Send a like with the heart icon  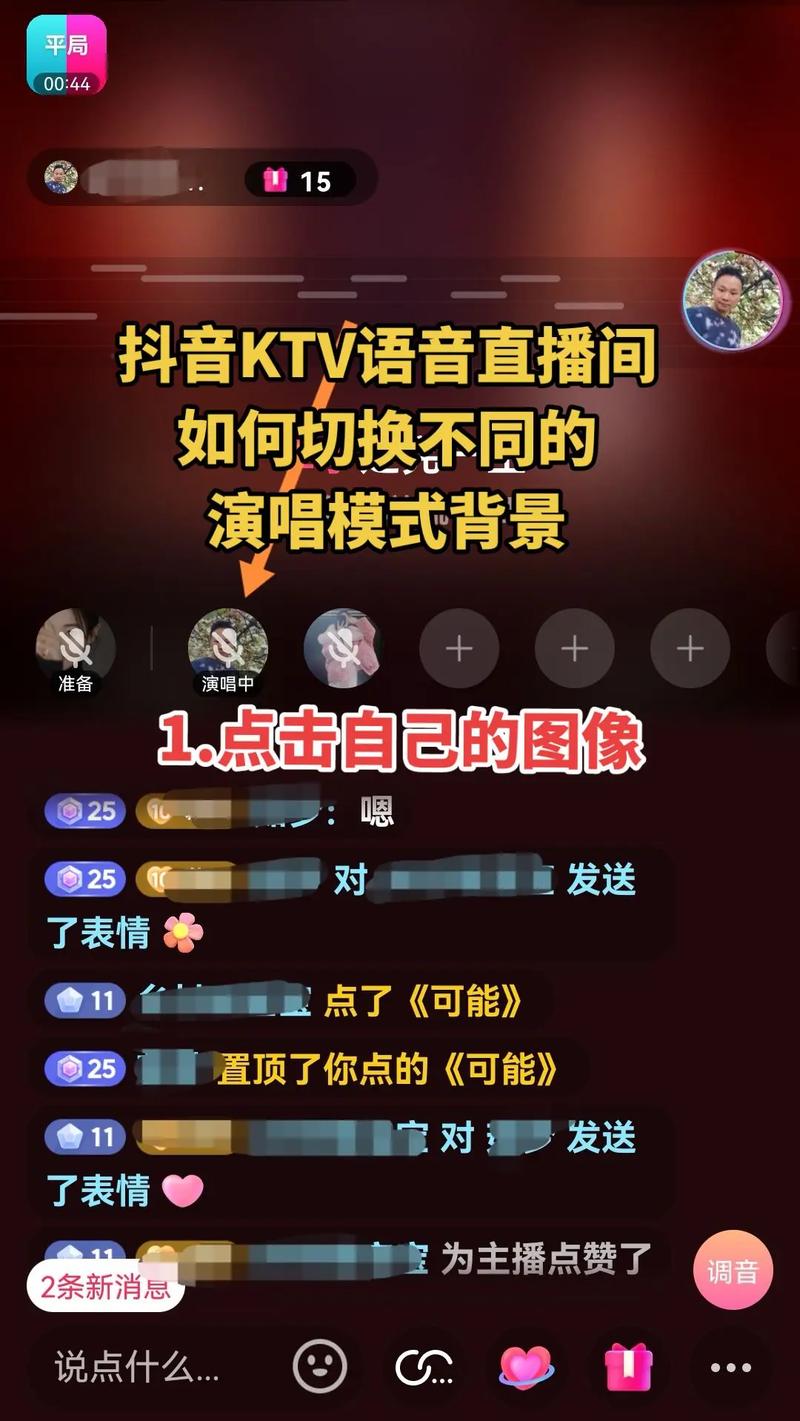pos(526,1366)
